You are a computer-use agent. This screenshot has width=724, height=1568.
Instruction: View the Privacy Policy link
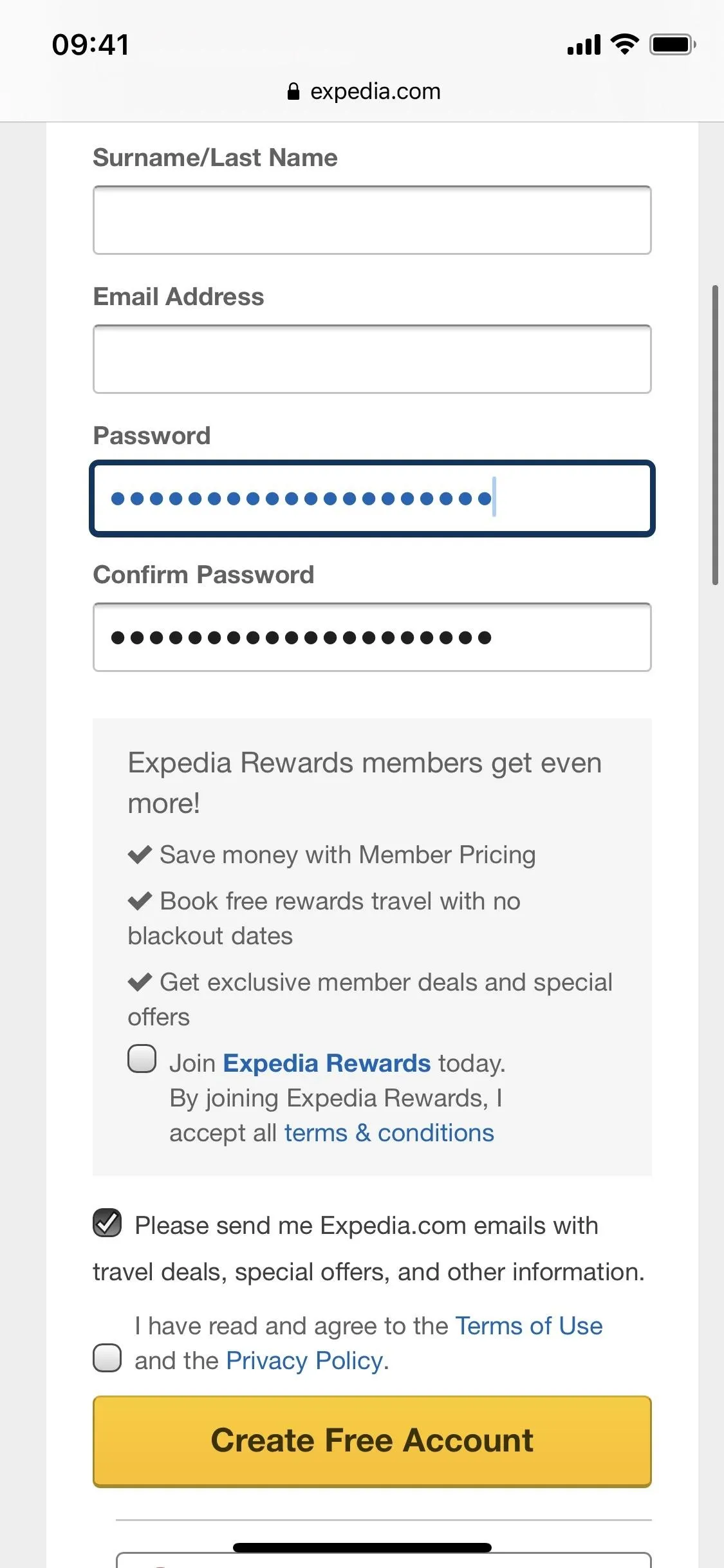pos(305,1361)
